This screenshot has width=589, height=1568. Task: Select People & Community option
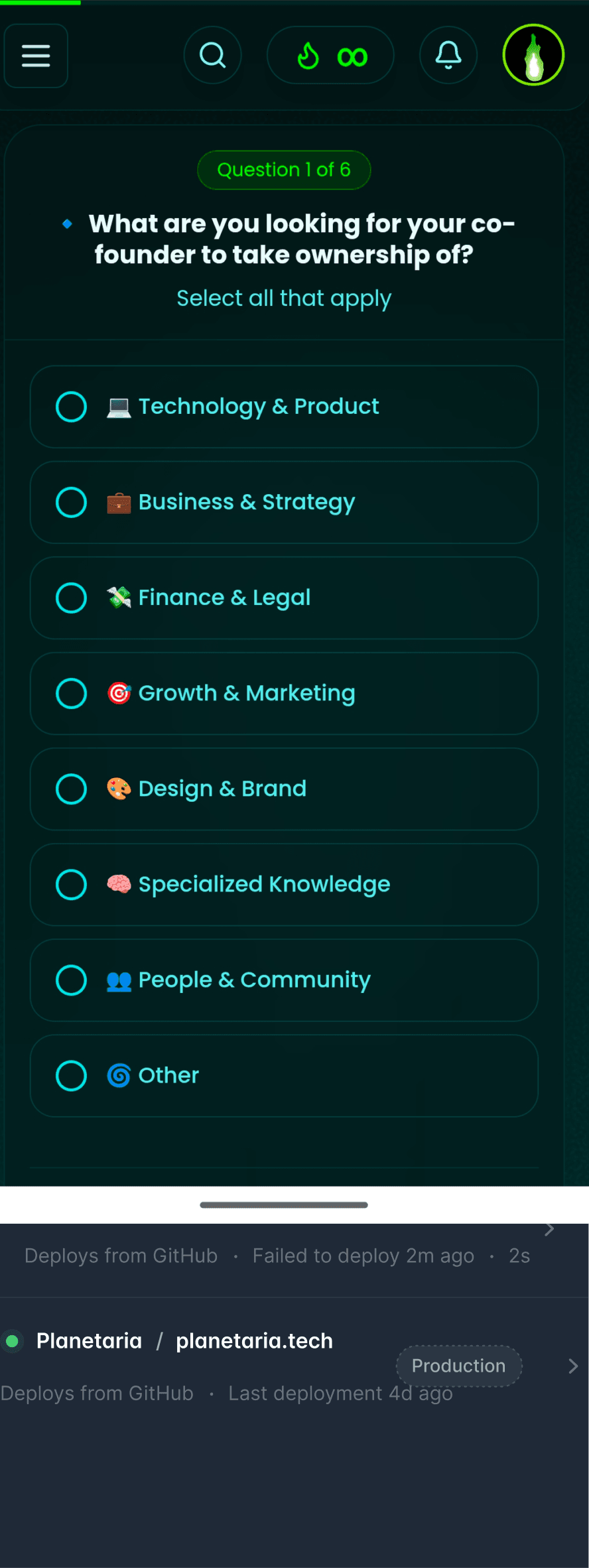pyautogui.click(x=284, y=980)
